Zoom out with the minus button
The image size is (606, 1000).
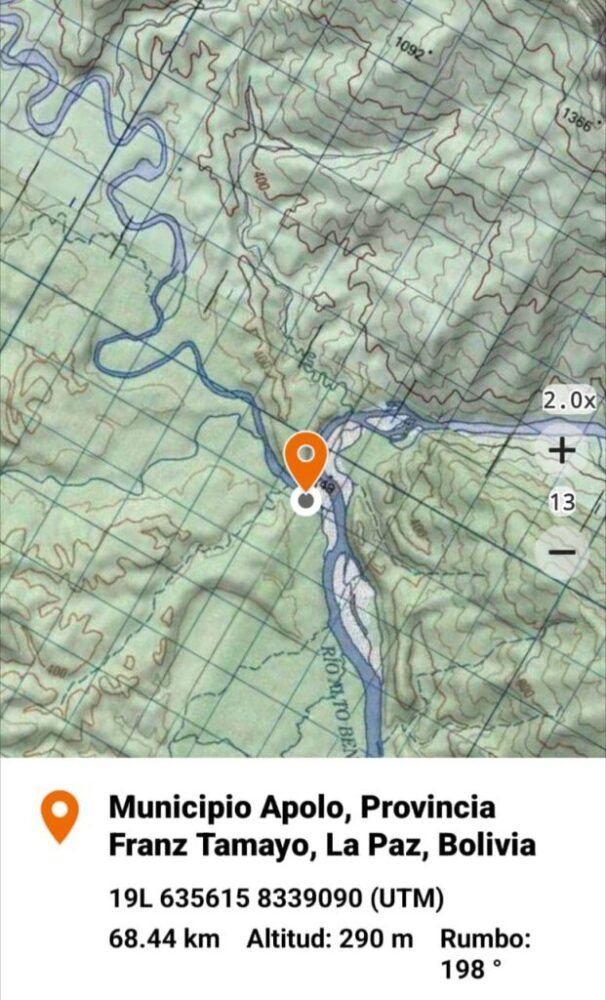[562, 550]
